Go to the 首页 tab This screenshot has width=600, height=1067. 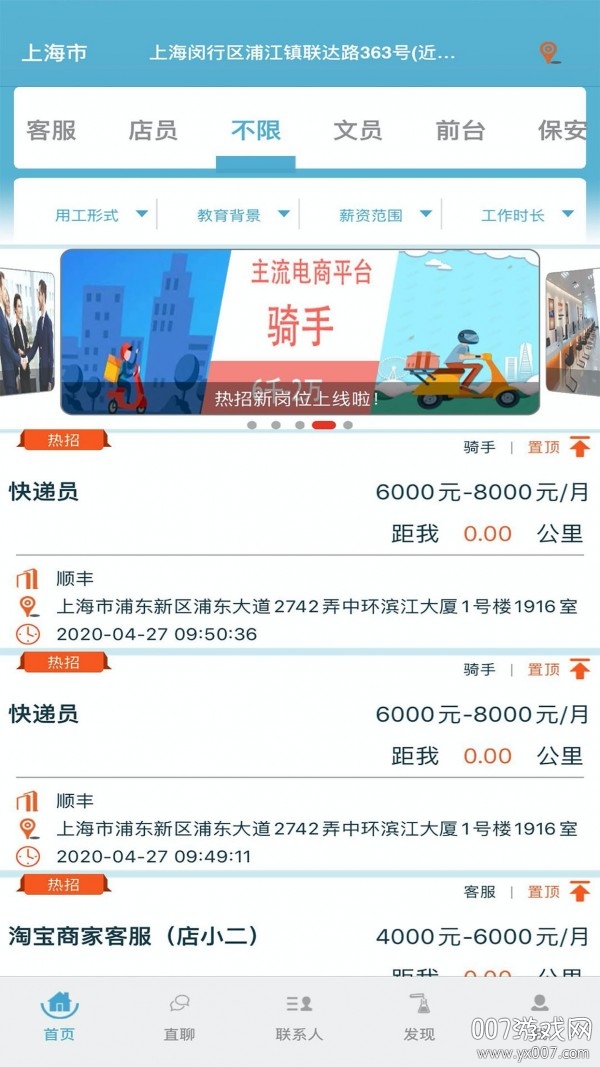click(x=59, y=1017)
